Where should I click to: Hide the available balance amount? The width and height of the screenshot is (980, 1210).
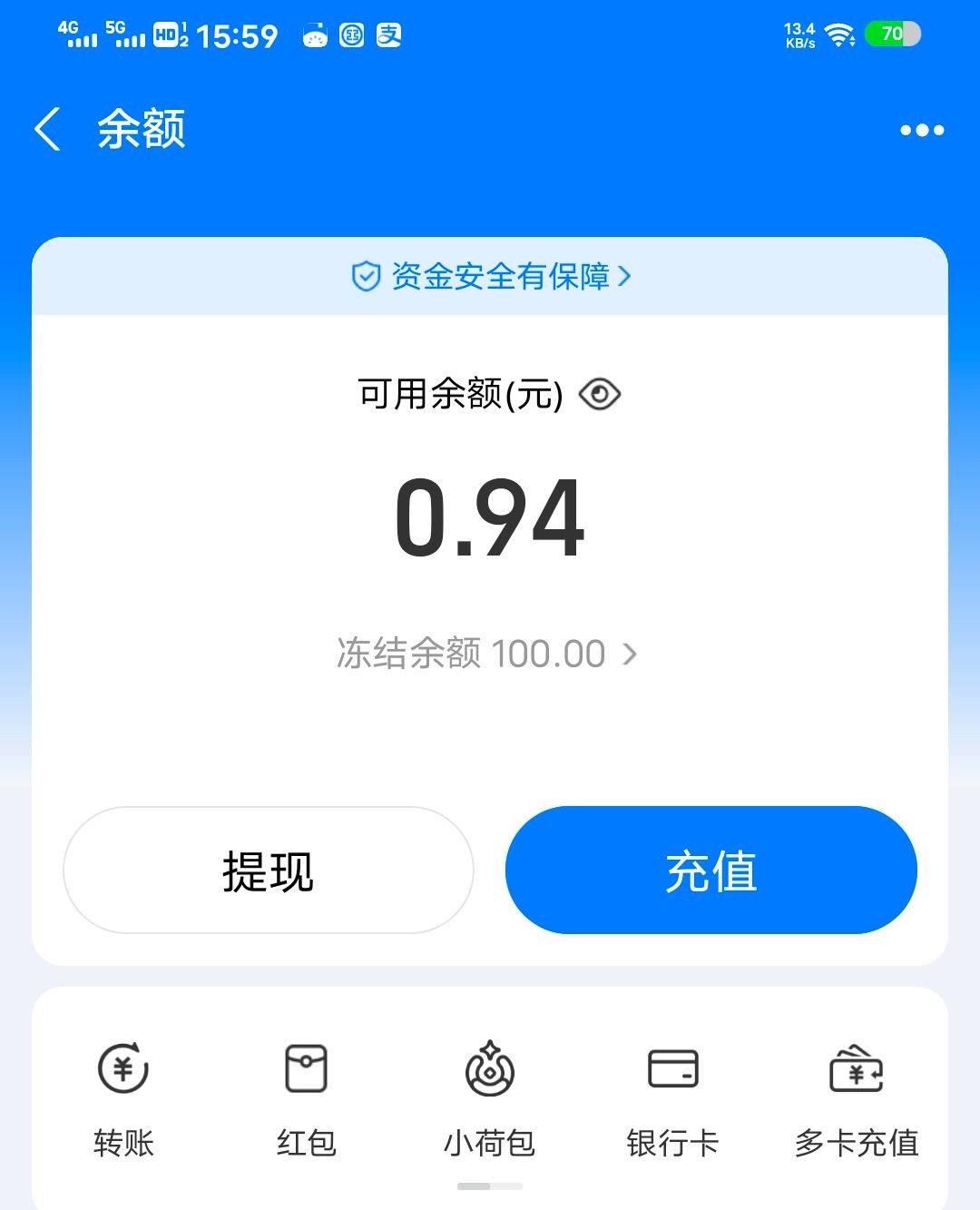coord(599,395)
